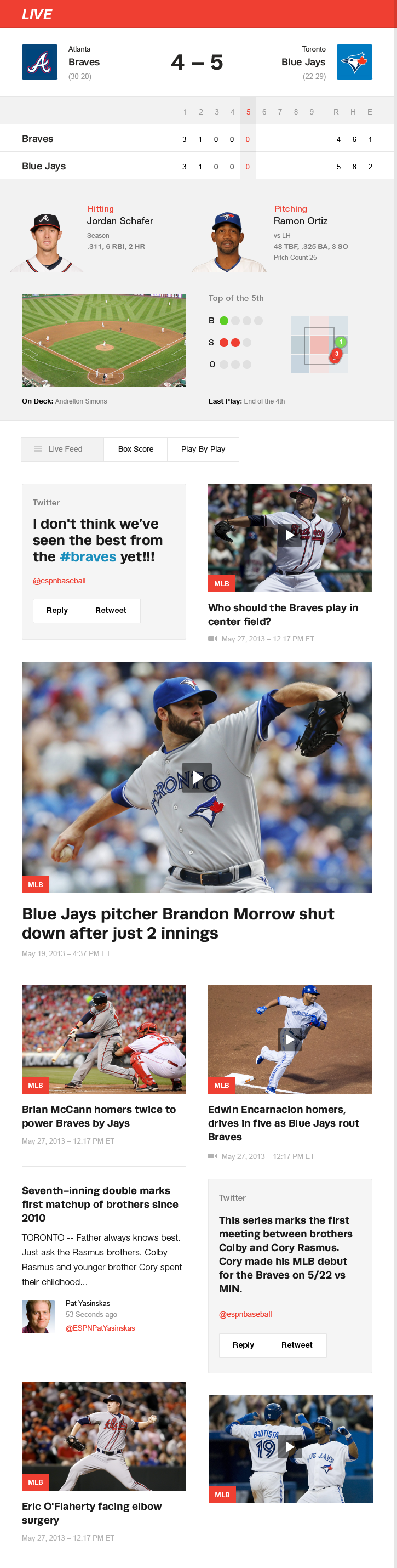Open the Atlanta Braves team logo
The image size is (397, 1568).
(x=39, y=62)
